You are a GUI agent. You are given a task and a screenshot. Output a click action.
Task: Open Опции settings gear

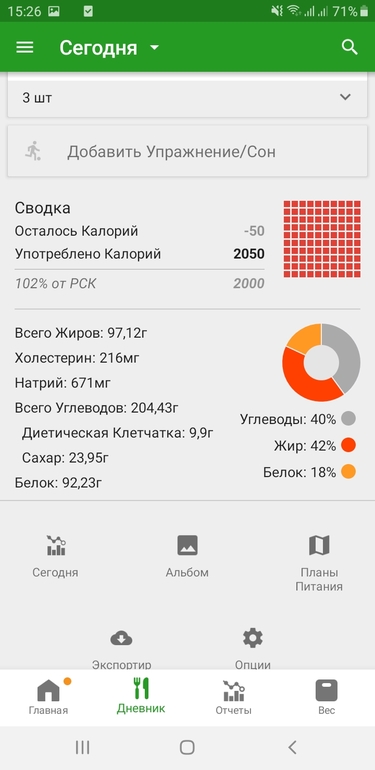point(253,648)
